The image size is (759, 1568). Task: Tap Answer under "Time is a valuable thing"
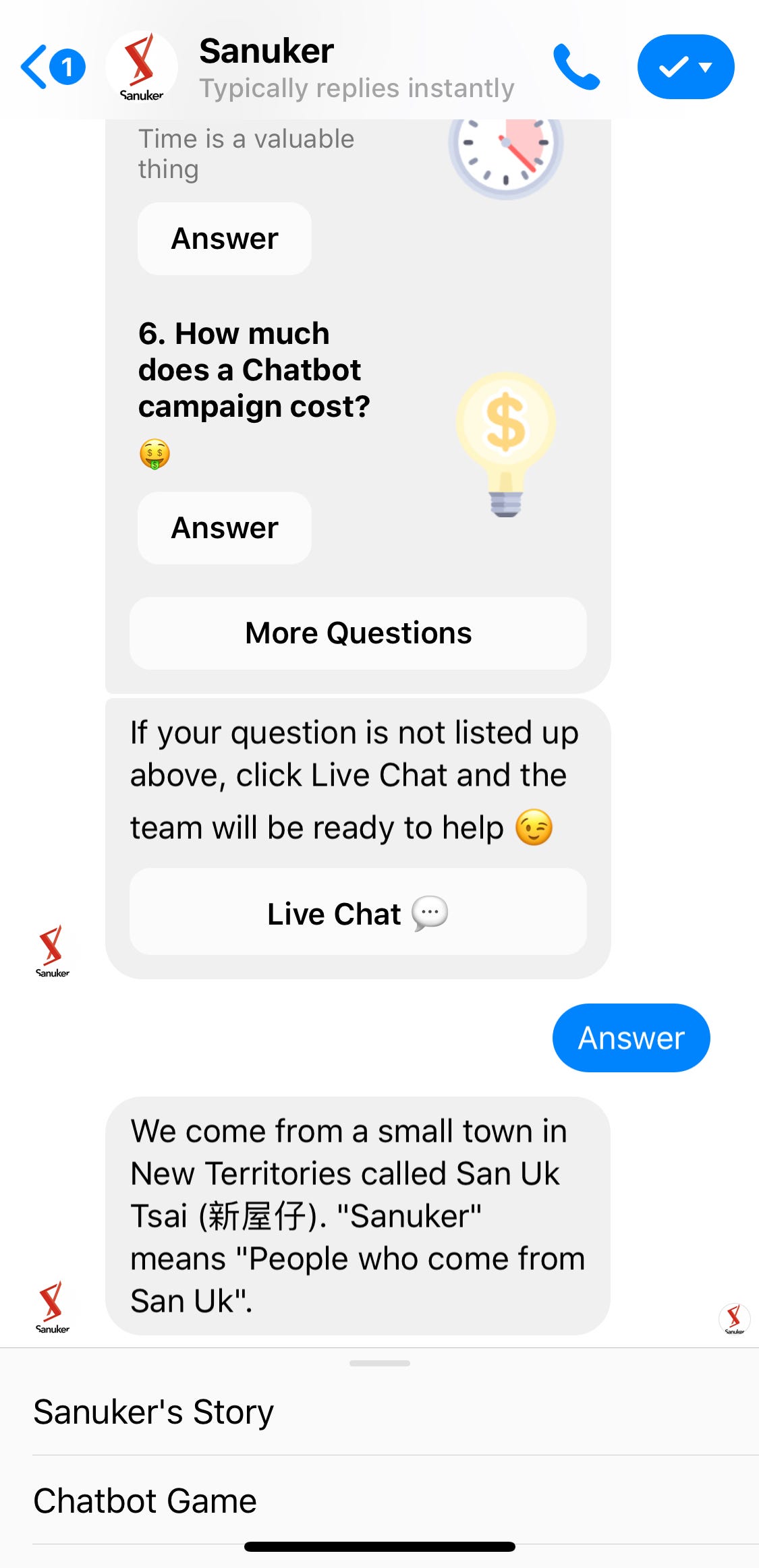point(225,239)
